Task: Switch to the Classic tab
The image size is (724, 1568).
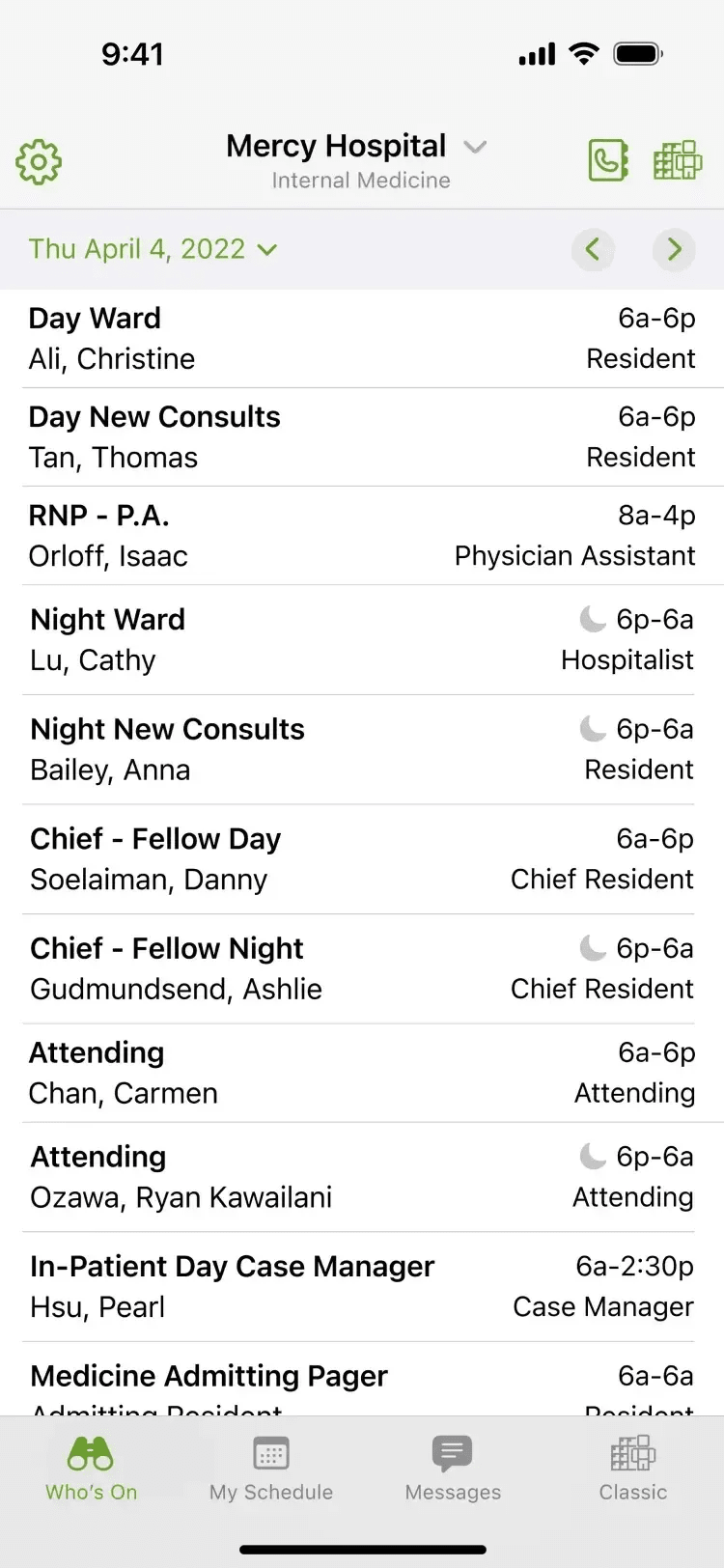Action: [x=632, y=1468]
